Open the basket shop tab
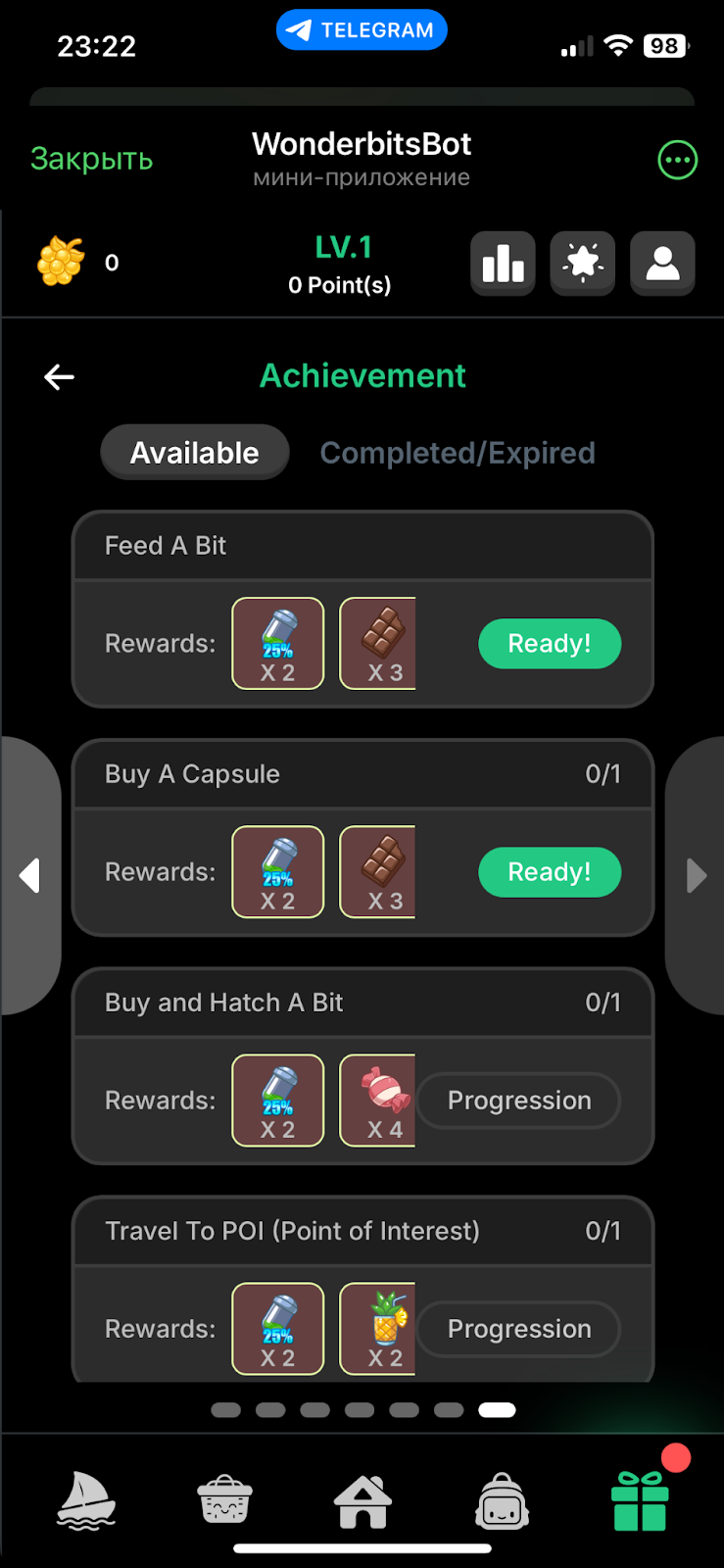Screen dimensions: 724x1568 pos(224,1501)
